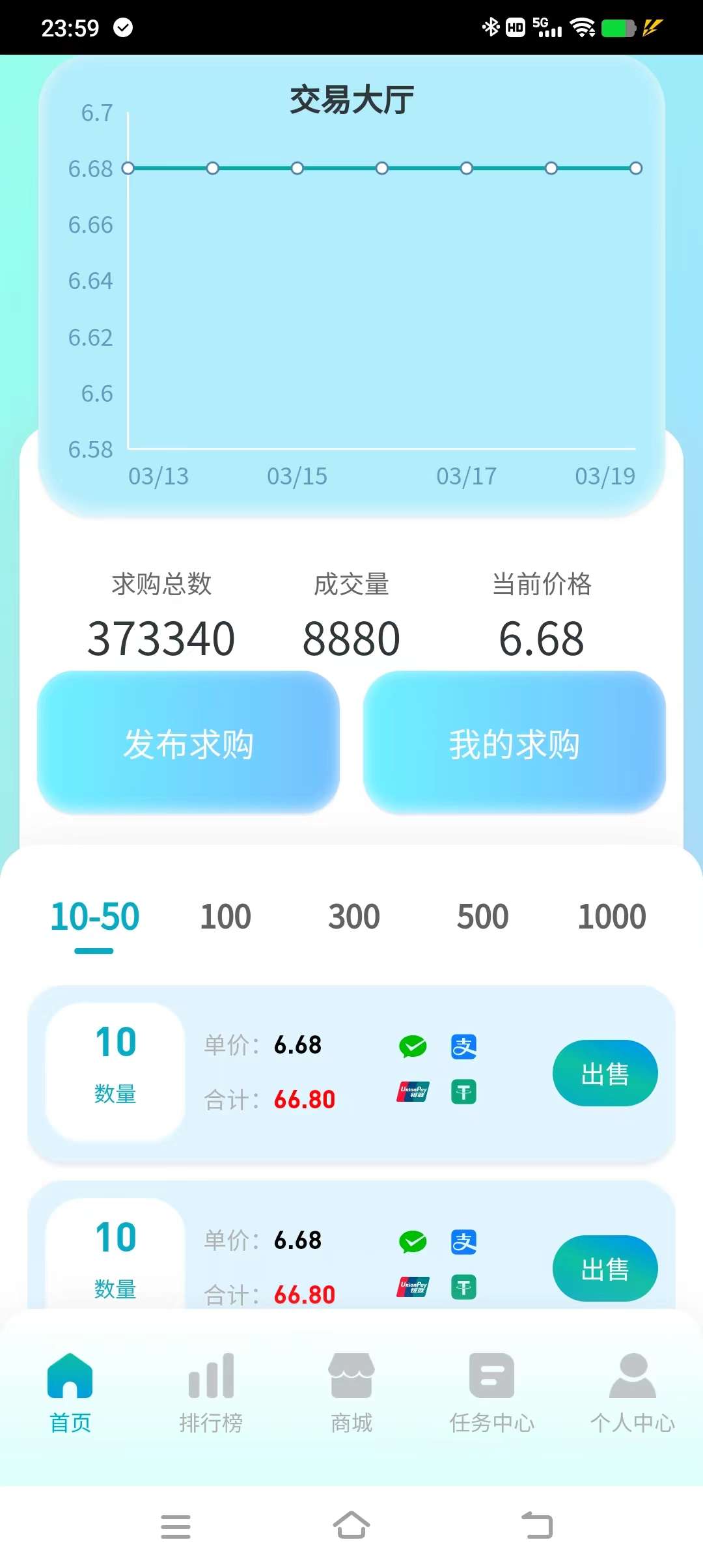Tap the 发布求购 button
Viewport: 703px width, 1568px height.
point(188,744)
